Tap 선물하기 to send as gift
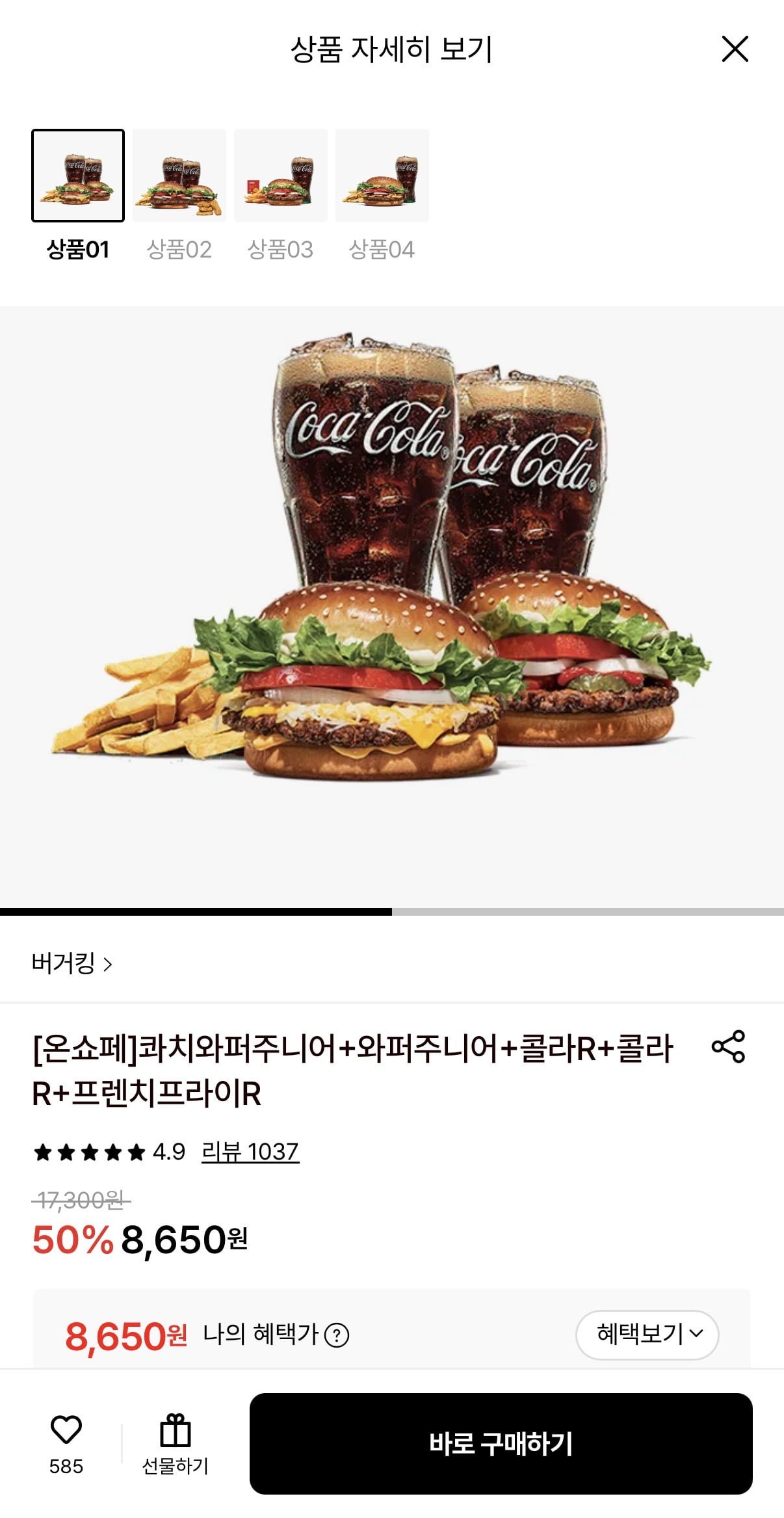784x1518 pixels. (176, 1444)
